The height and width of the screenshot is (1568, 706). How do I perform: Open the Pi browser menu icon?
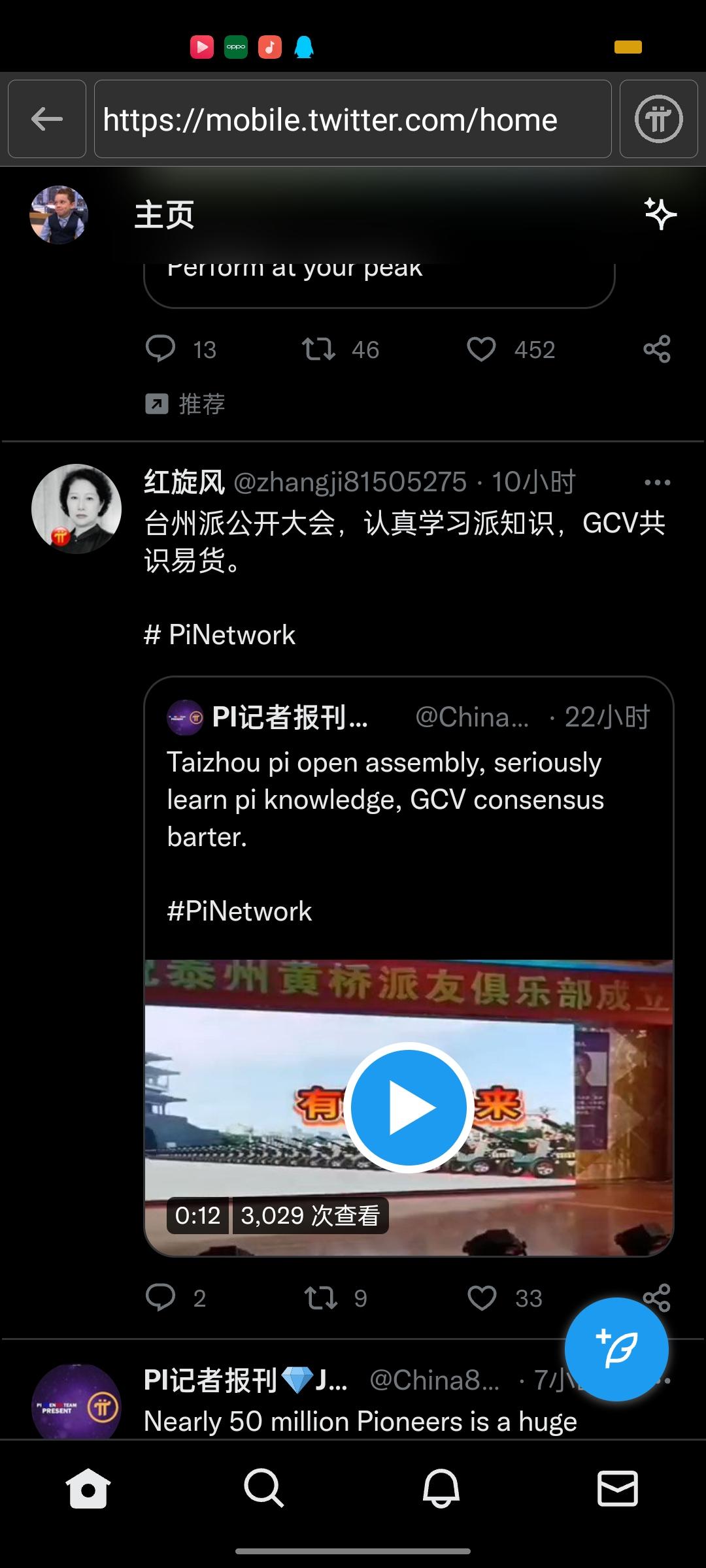[658, 119]
